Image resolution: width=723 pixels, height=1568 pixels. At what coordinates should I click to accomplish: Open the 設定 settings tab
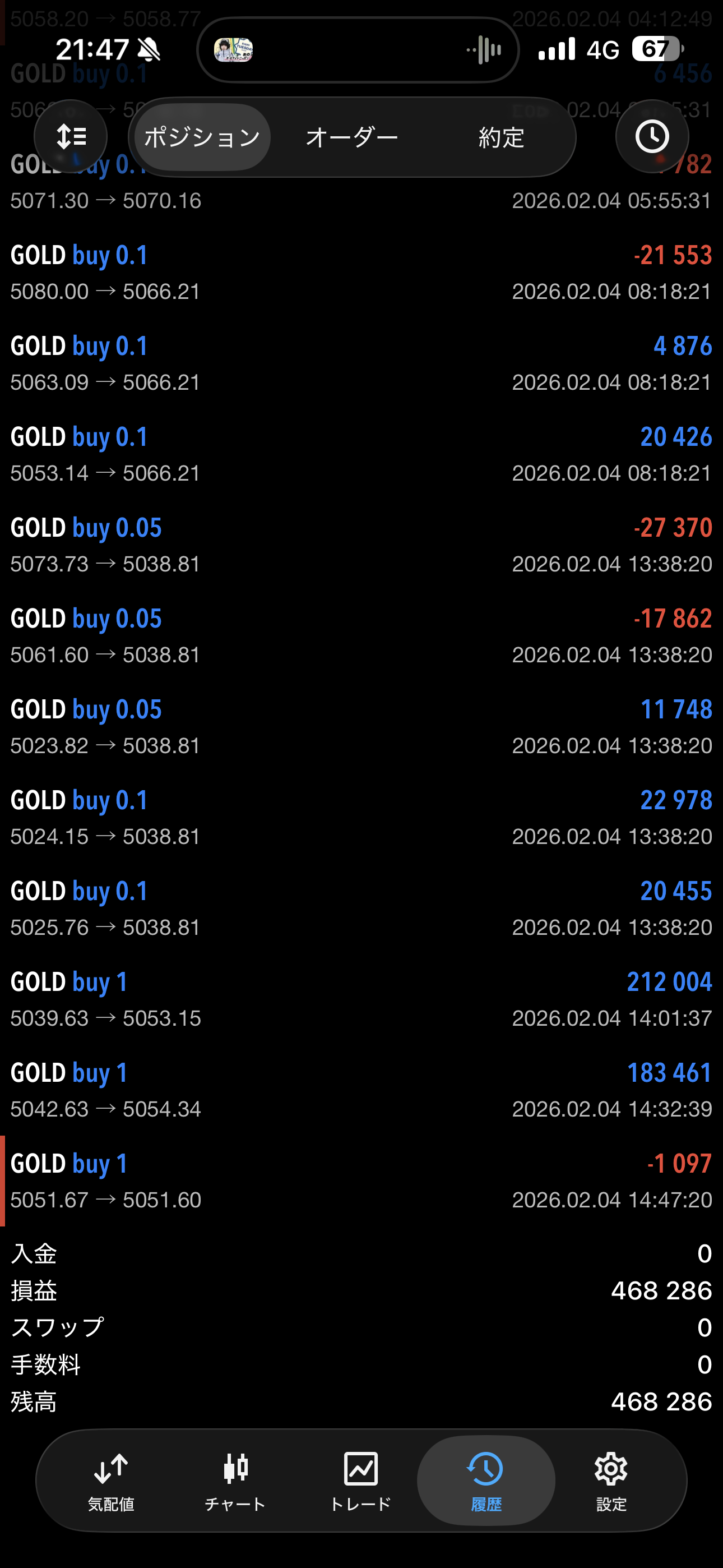pos(611,1481)
